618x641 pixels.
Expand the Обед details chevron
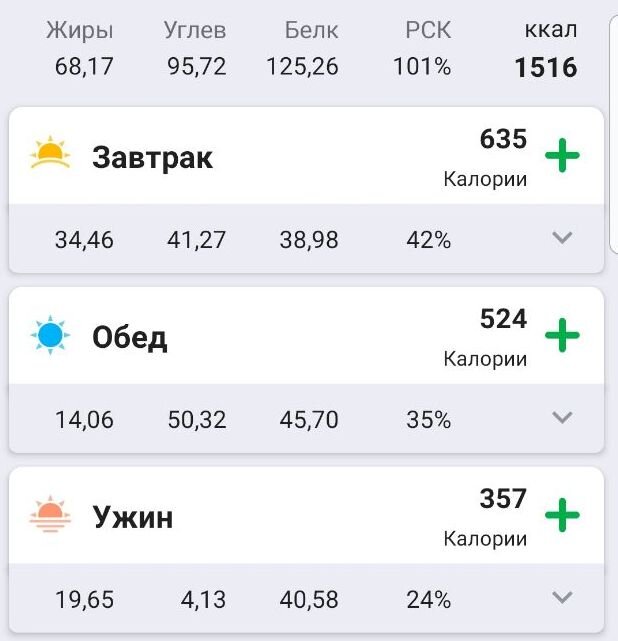click(x=562, y=418)
